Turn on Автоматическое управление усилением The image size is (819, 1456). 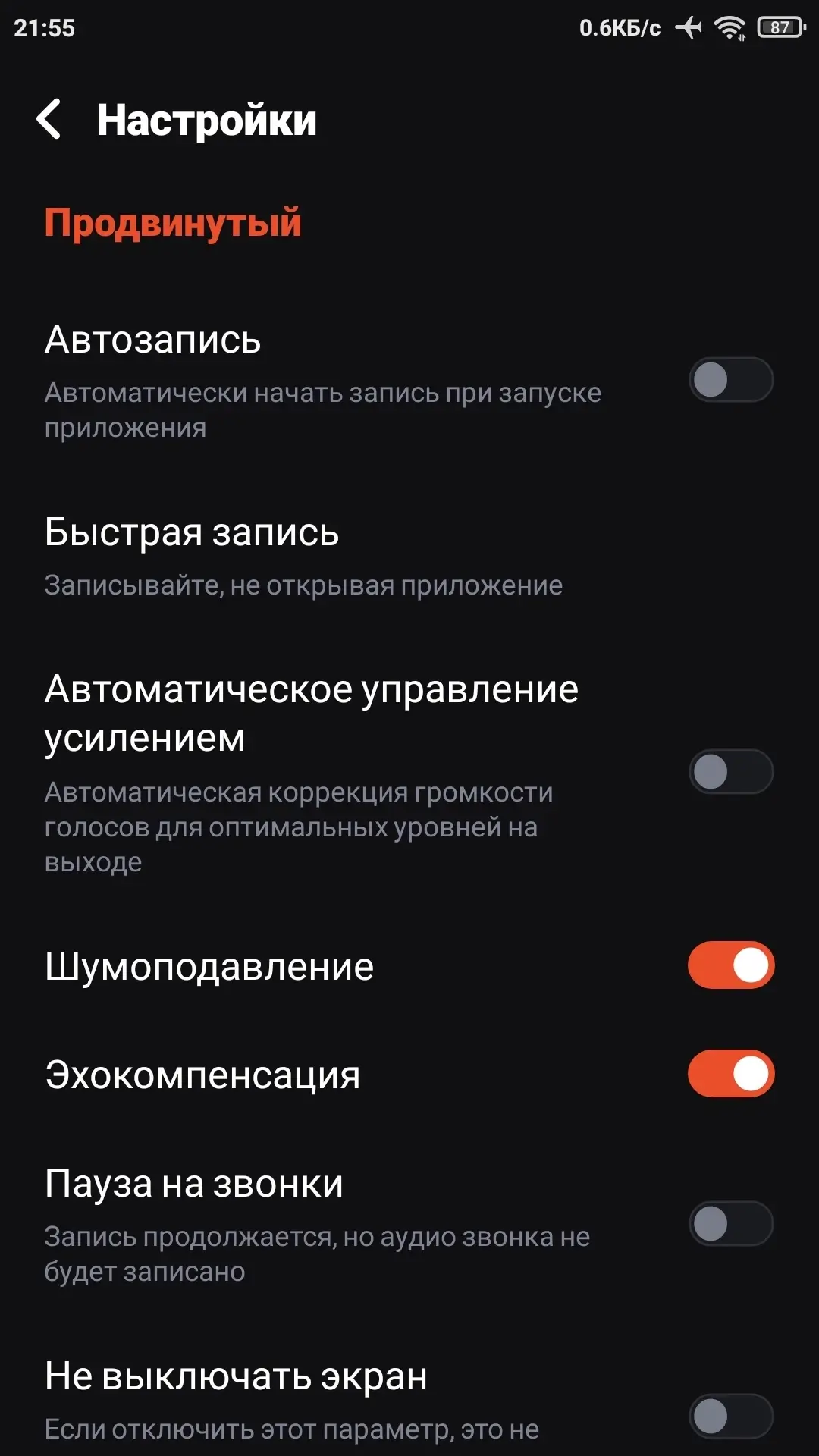point(730,772)
